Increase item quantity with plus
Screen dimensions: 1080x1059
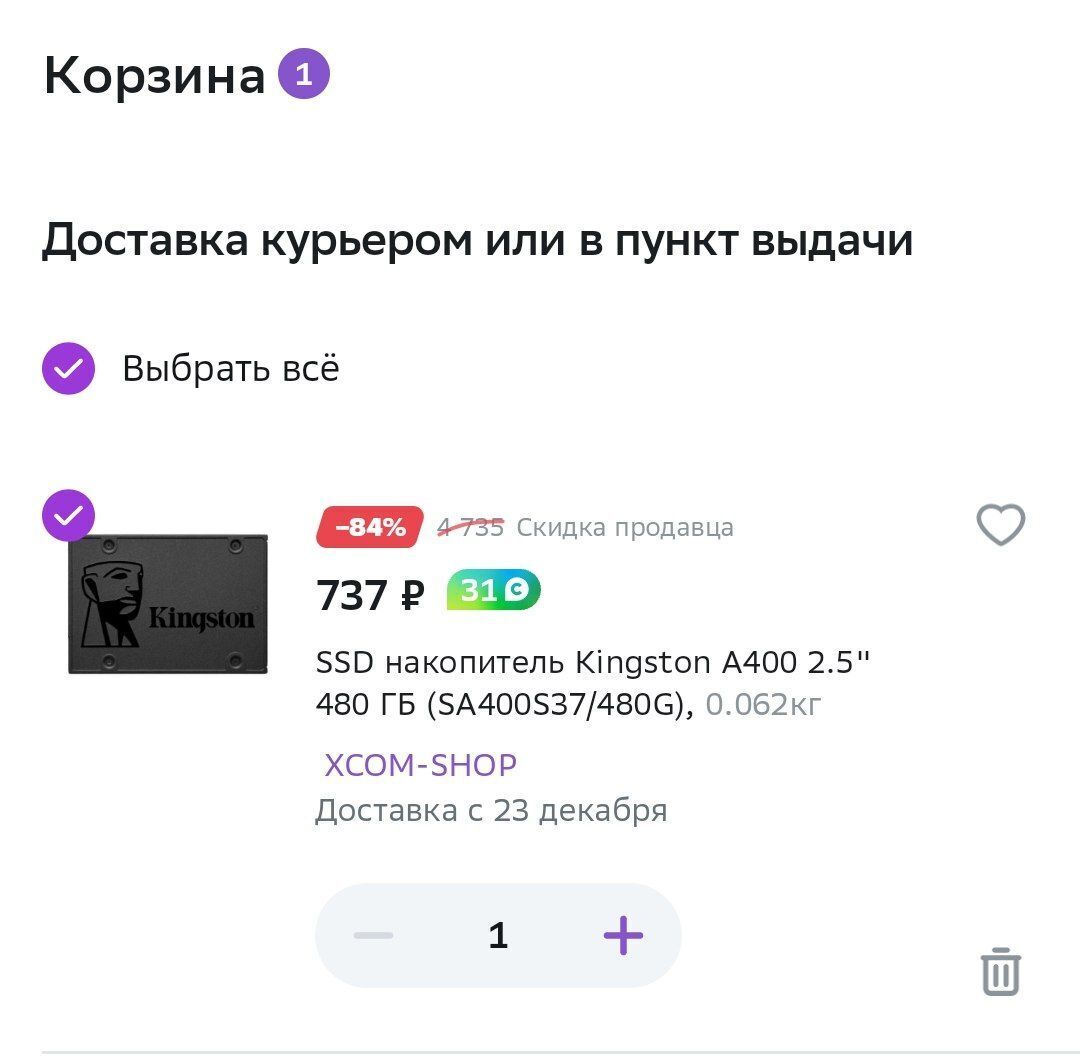pos(623,936)
